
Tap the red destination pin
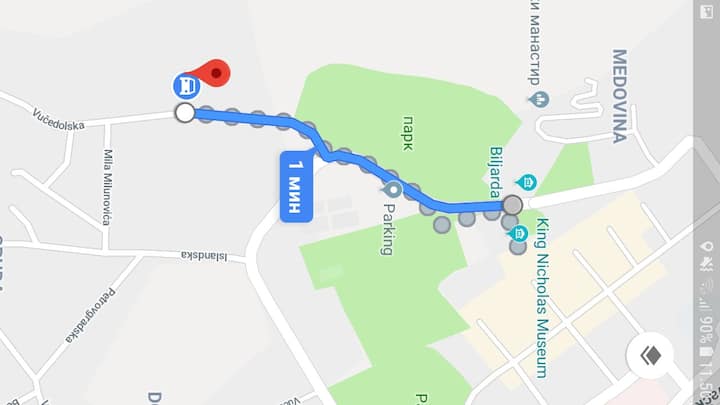pos(214,73)
